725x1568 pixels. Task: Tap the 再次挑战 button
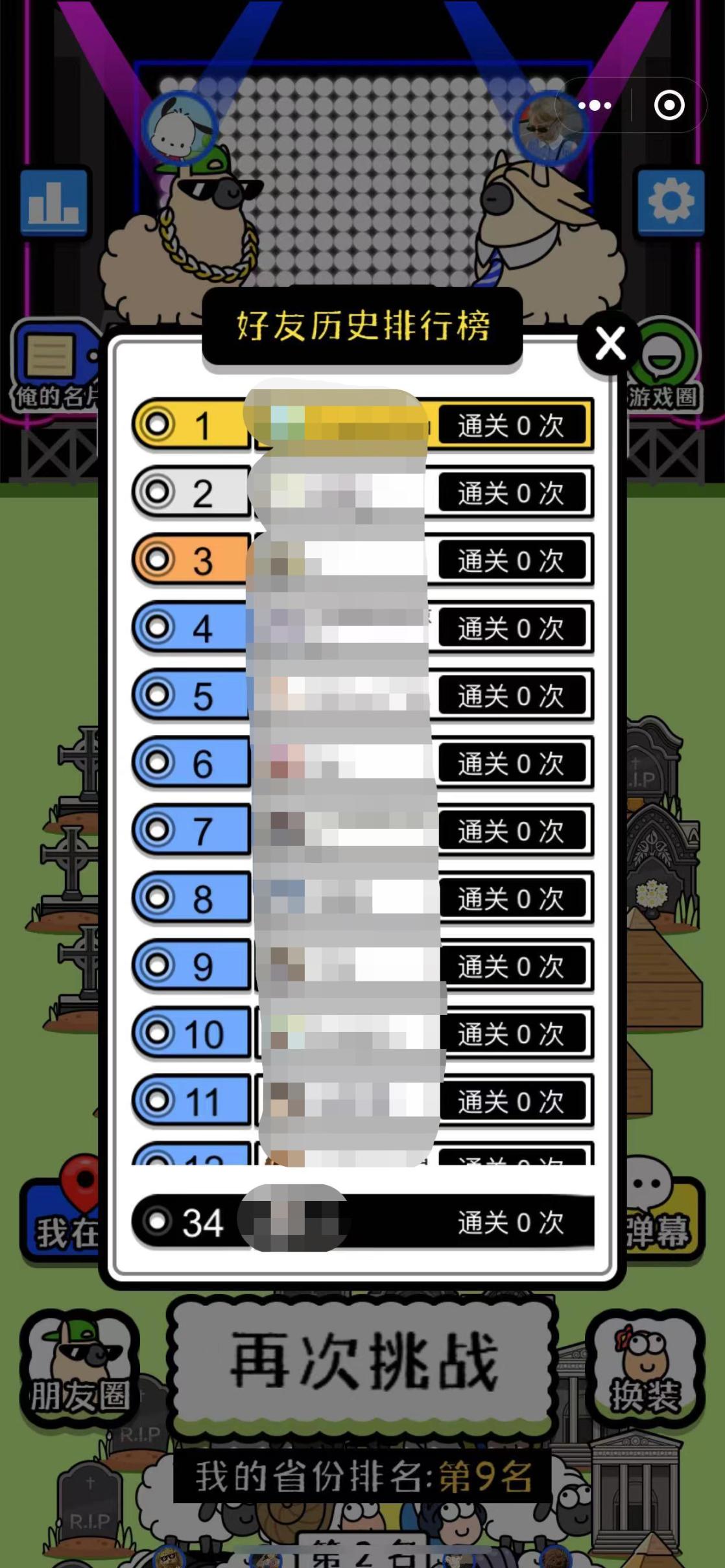point(363,1361)
